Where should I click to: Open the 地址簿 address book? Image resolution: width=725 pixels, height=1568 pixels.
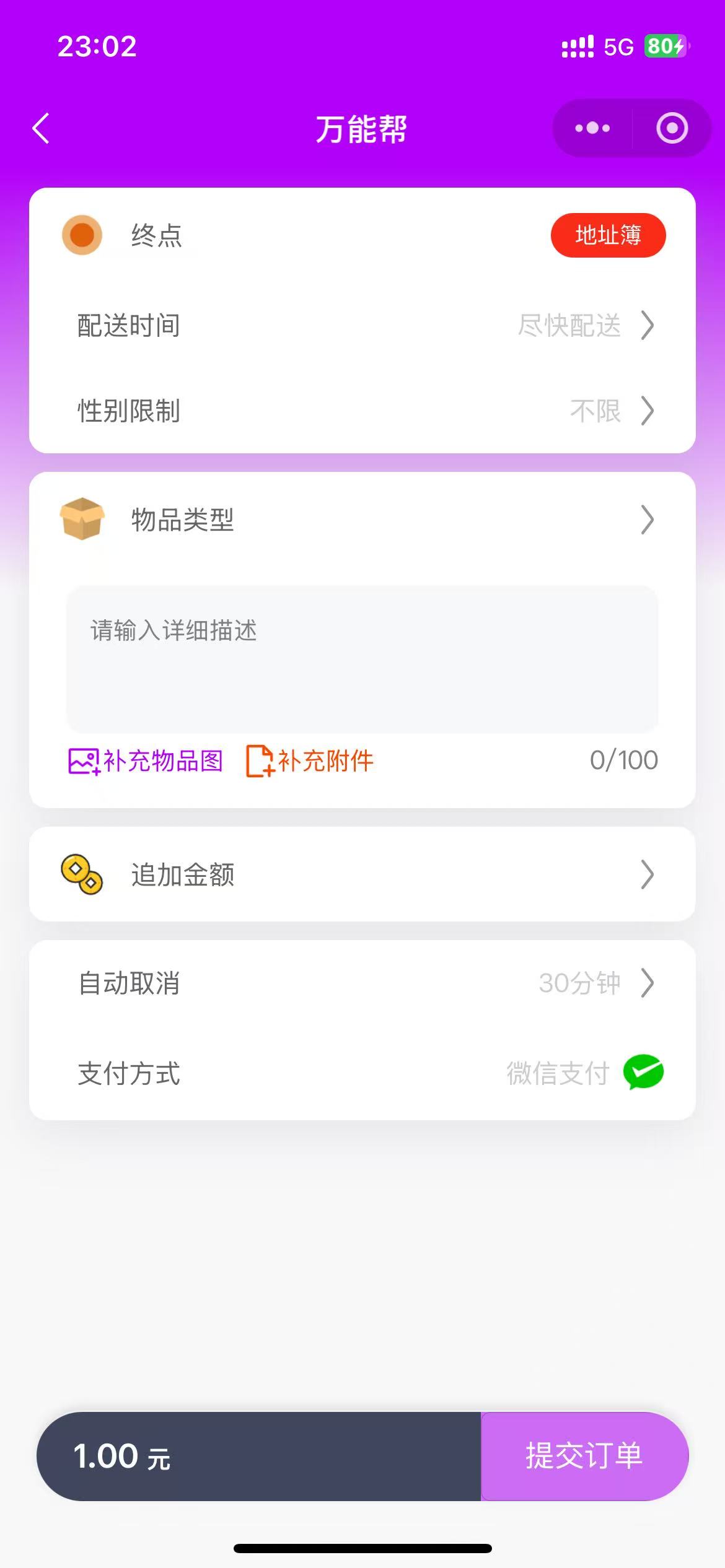[x=608, y=235]
